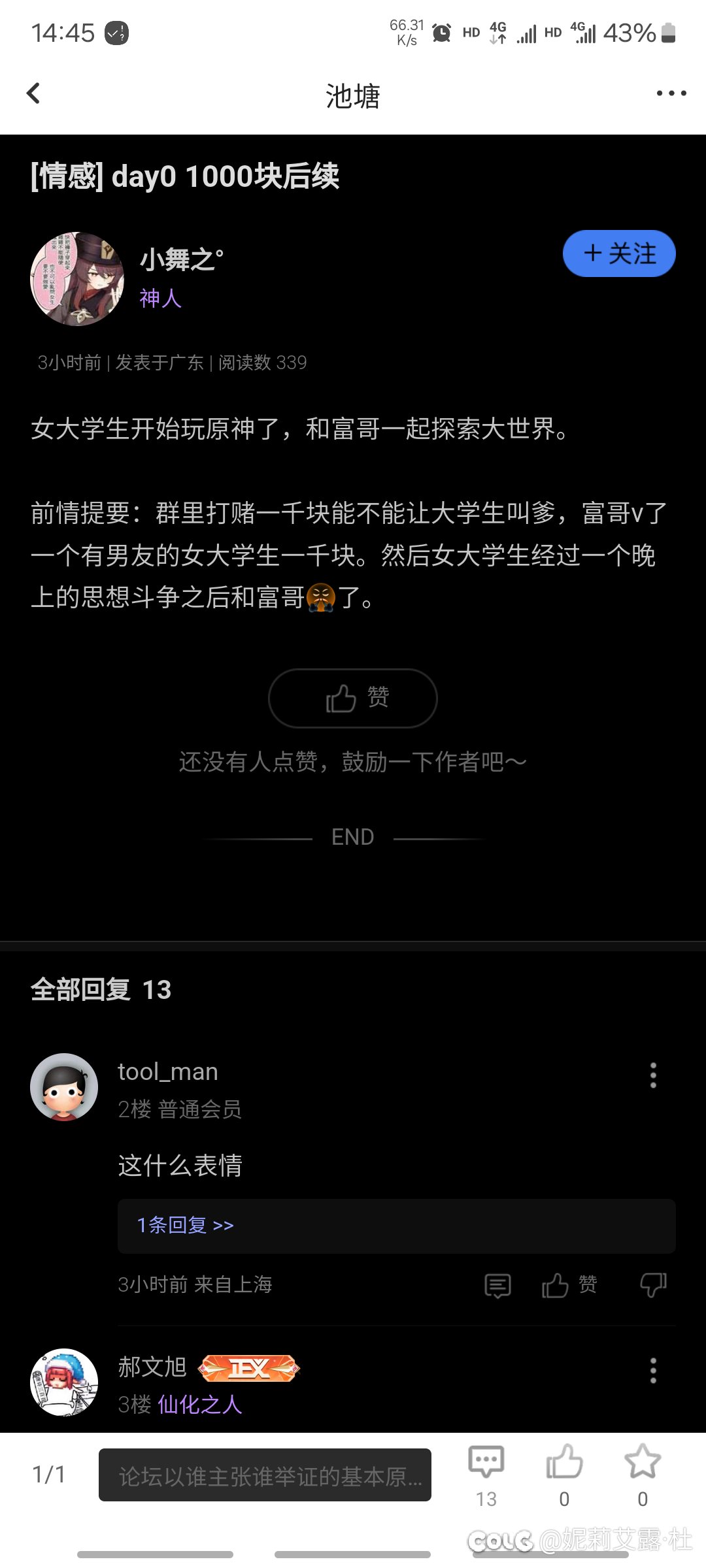Viewport: 706px width, 1568px height.
Task: Go back using the top-left arrow
Action: (33, 93)
